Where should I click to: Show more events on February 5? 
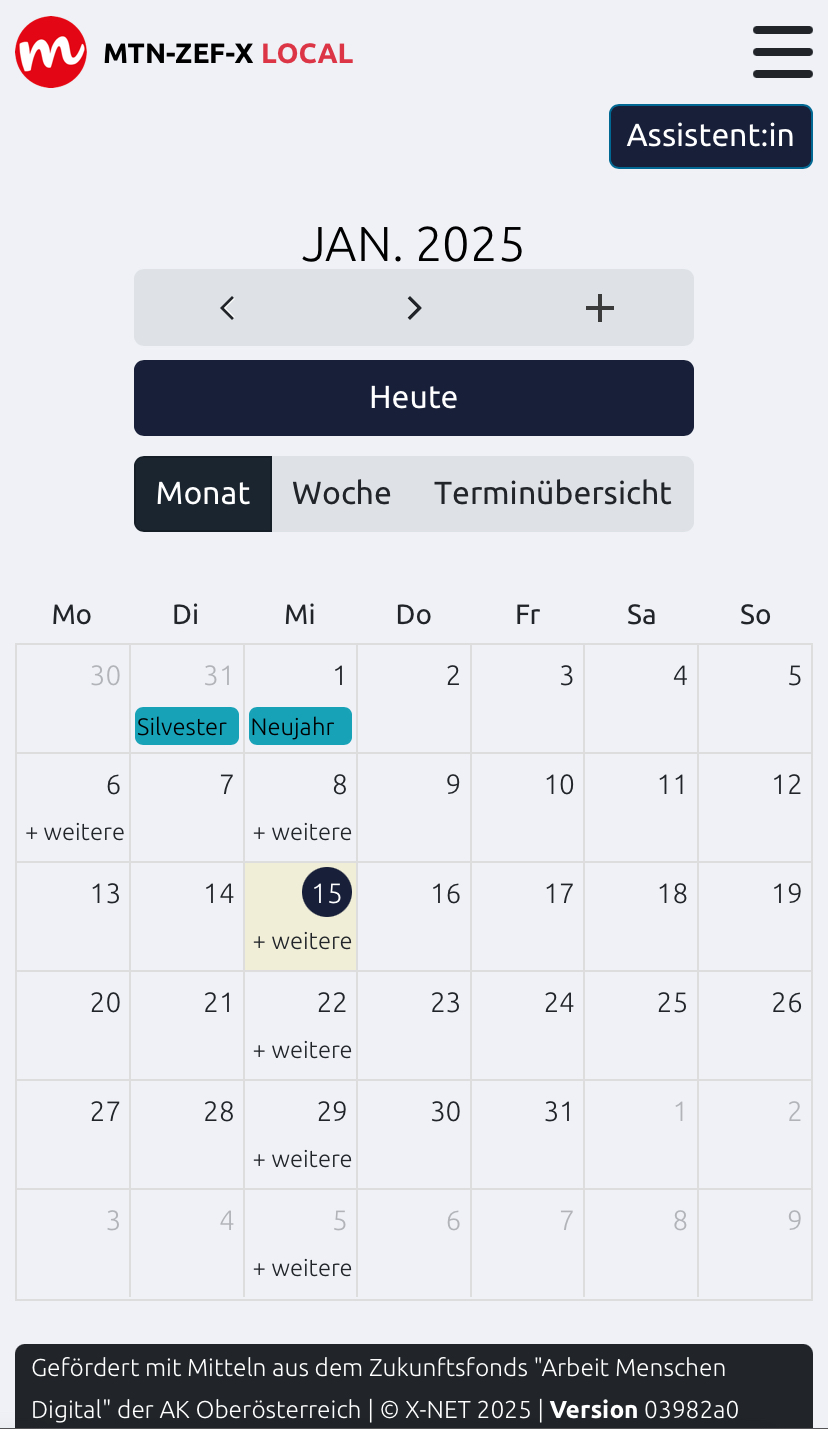tap(302, 1268)
